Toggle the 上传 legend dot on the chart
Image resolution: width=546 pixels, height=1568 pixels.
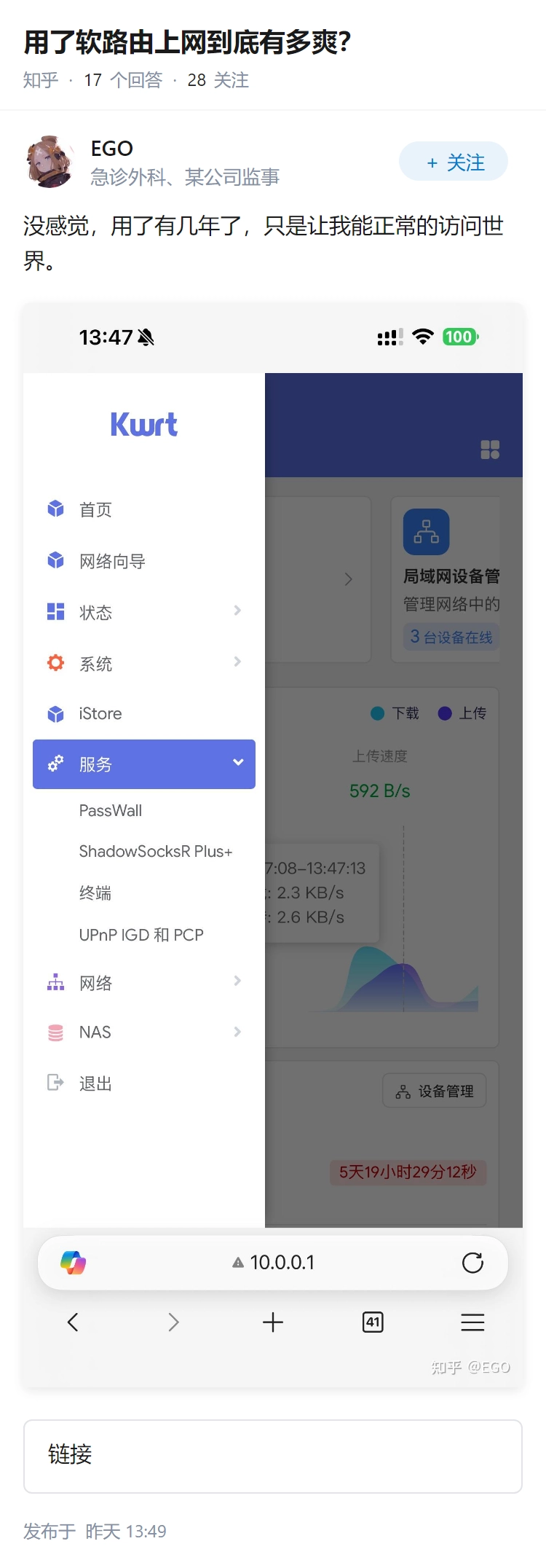click(x=444, y=713)
